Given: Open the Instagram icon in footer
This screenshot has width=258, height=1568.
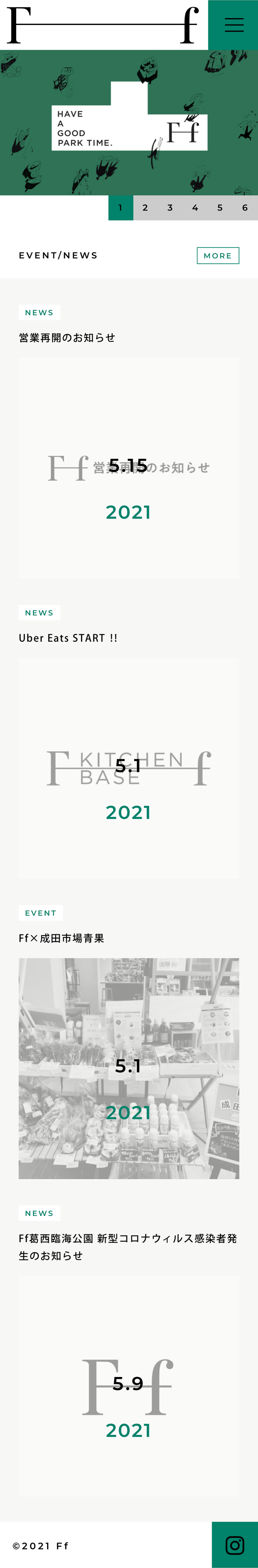Looking at the screenshot, I should [x=235, y=1545].
